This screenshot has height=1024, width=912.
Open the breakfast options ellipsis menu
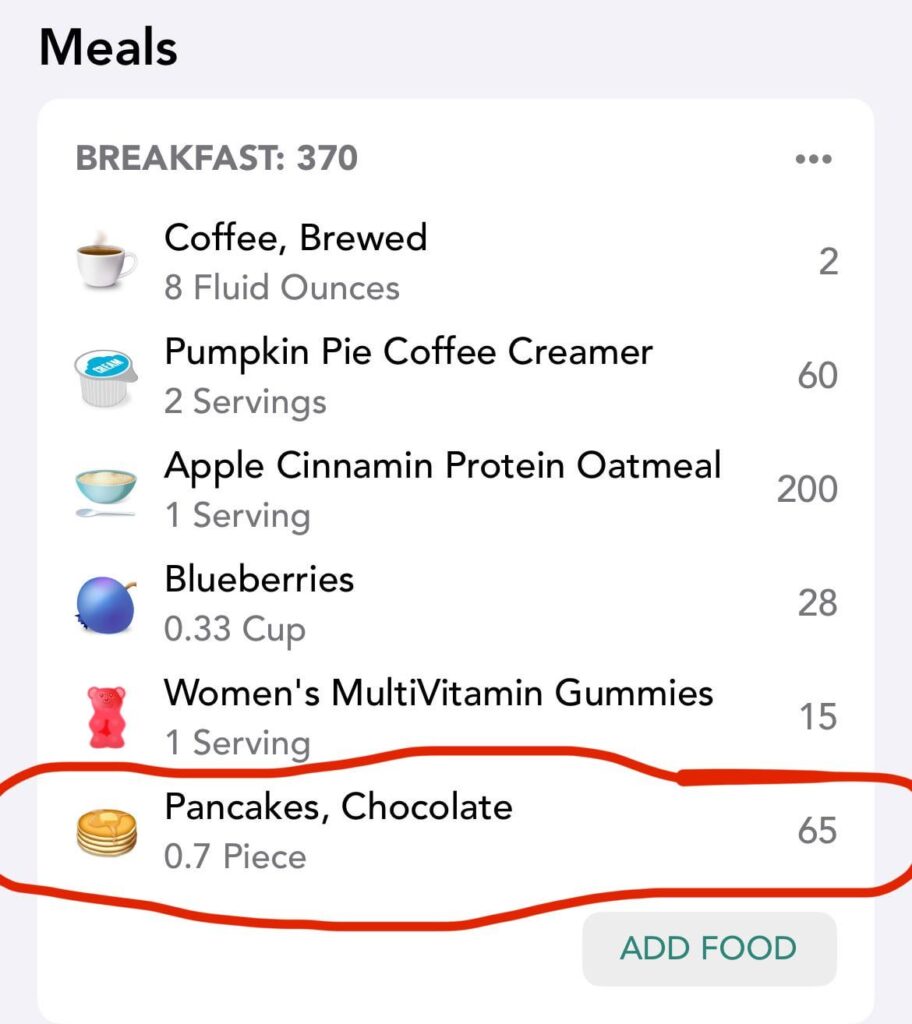pos(814,158)
